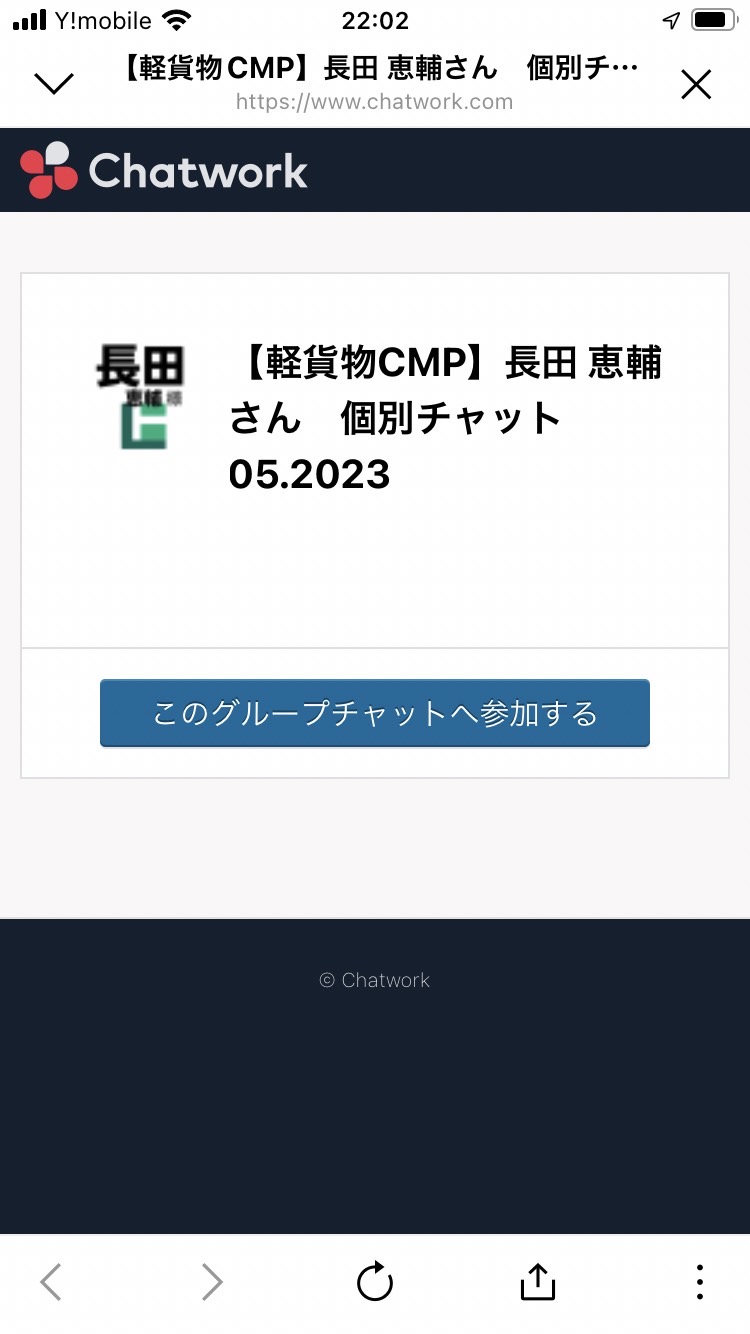Go back to the previous page
The image size is (750, 1334).
coord(51,1282)
